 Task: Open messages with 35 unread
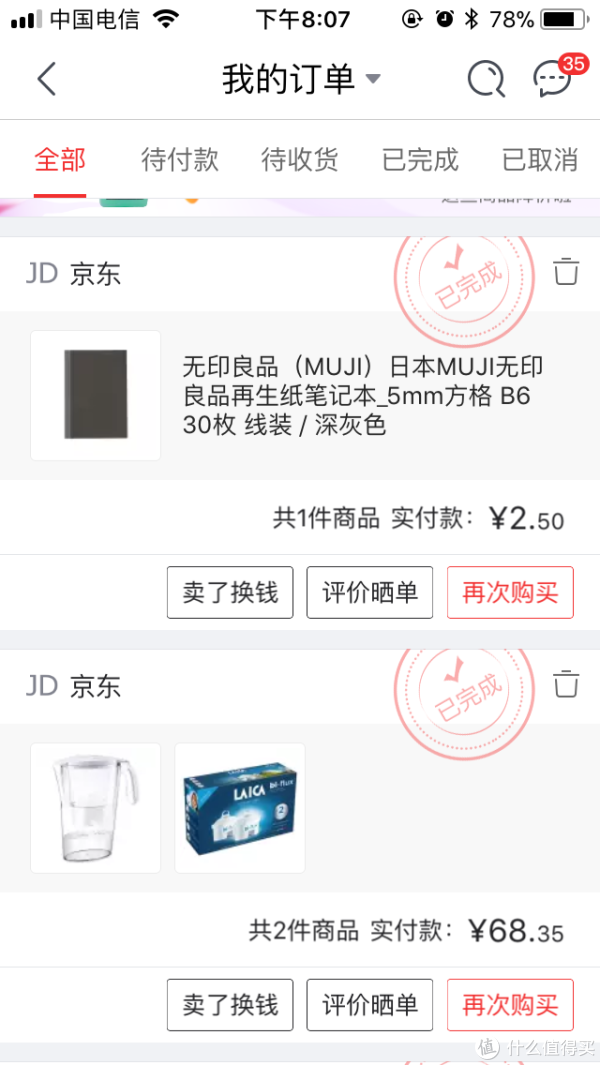click(x=553, y=79)
